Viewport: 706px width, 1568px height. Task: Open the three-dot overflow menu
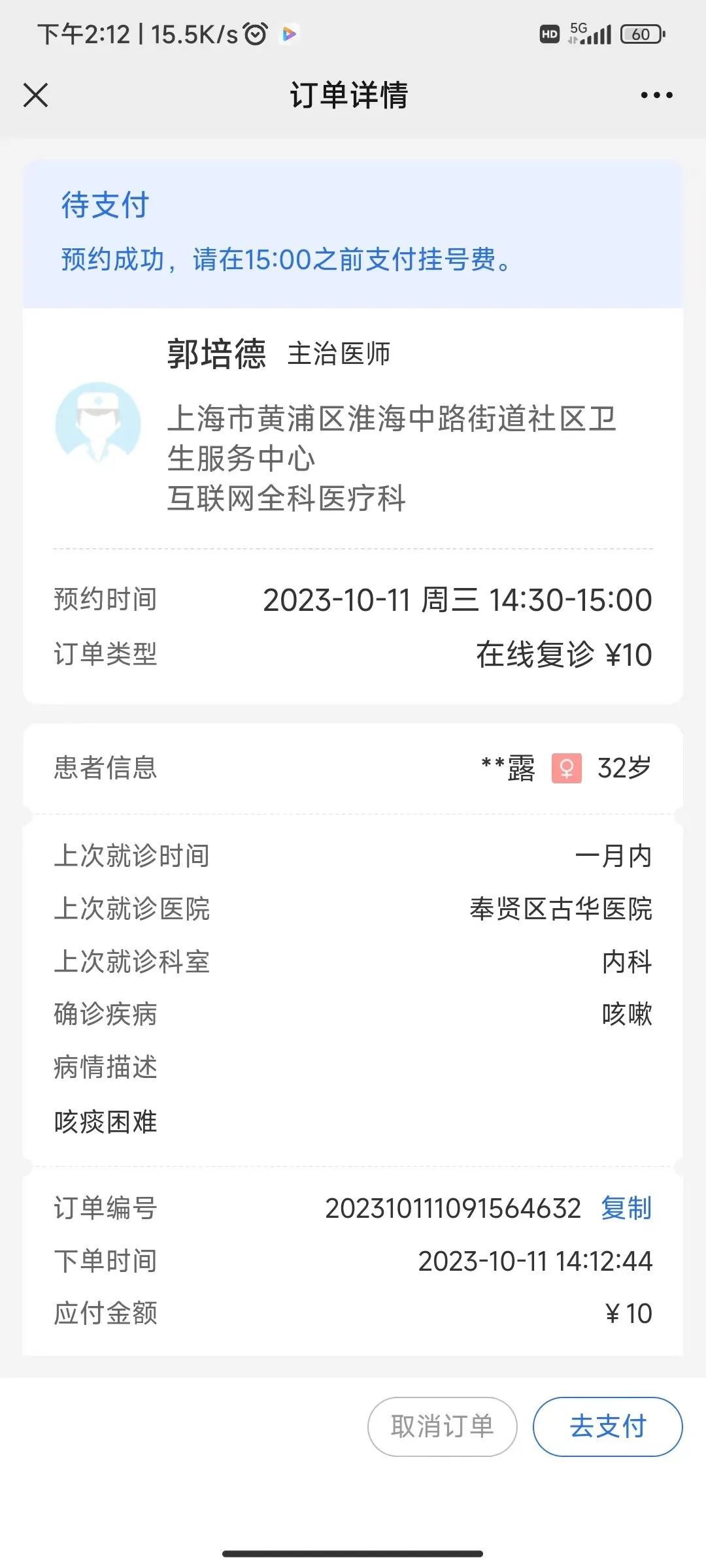(x=656, y=95)
